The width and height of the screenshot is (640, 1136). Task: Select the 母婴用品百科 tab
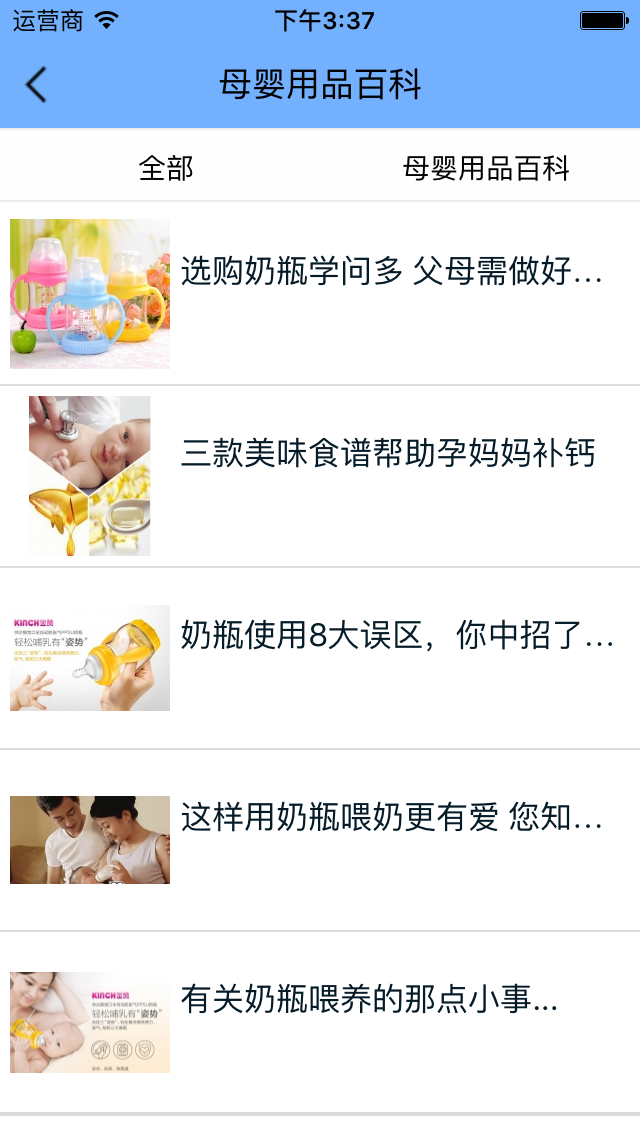pyautogui.click(x=486, y=168)
